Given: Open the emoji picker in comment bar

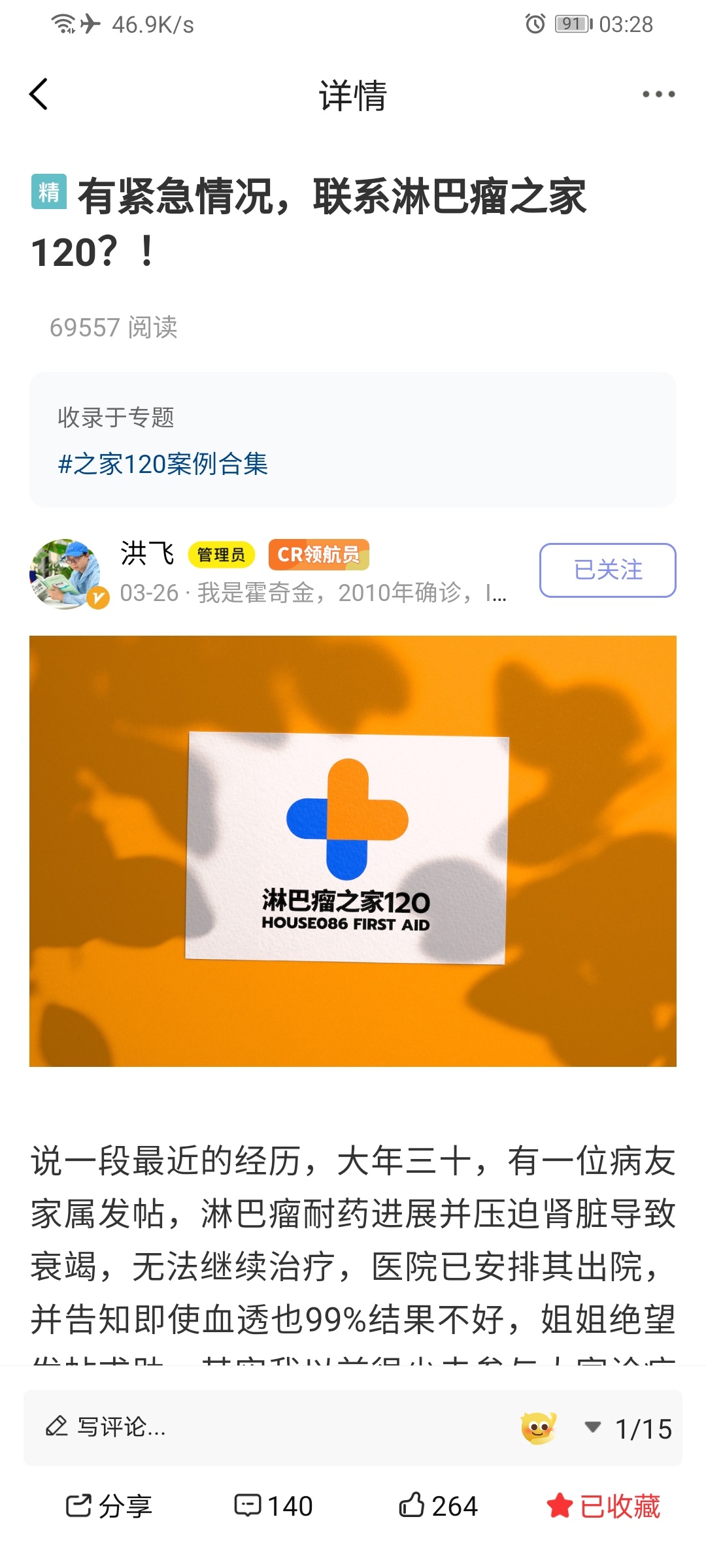Looking at the screenshot, I should pyautogui.click(x=538, y=1428).
